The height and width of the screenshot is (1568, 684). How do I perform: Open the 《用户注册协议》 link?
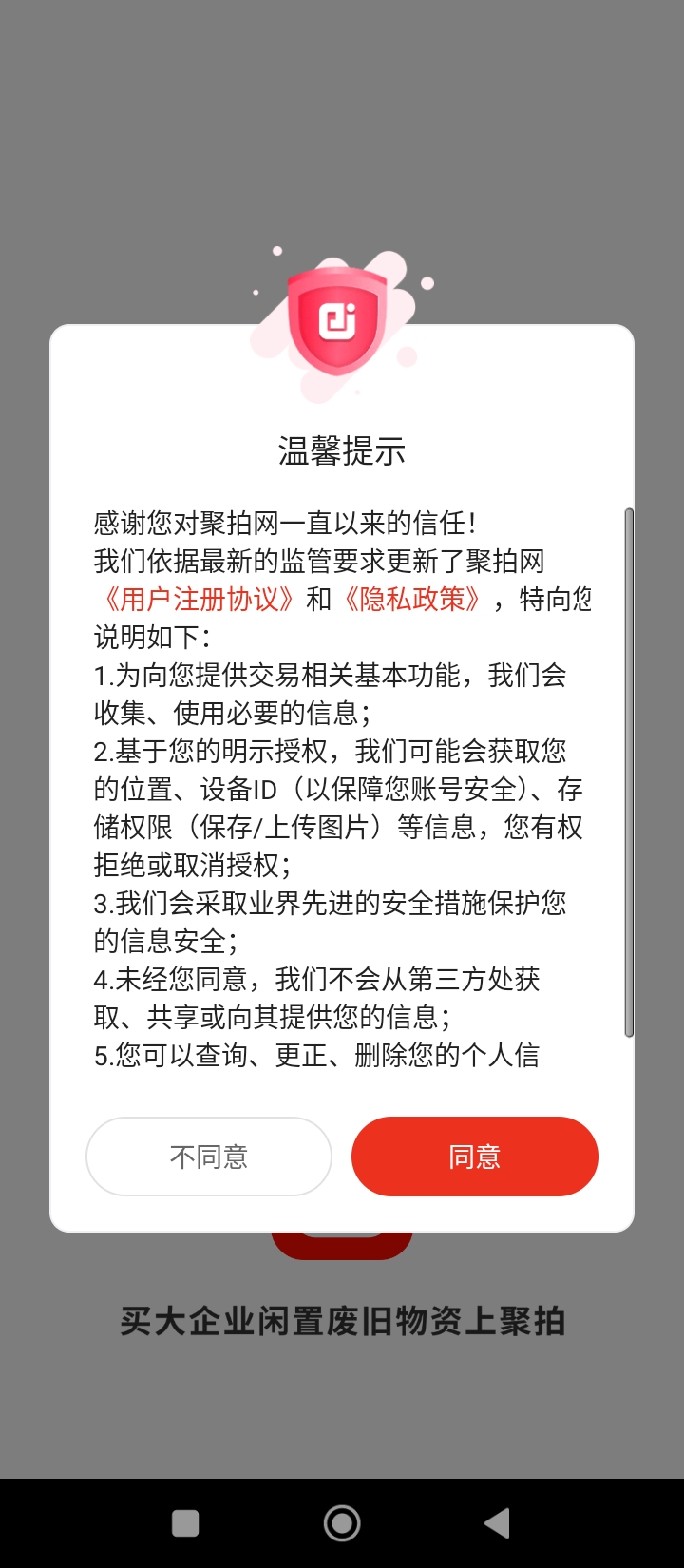tap(198, 600)
